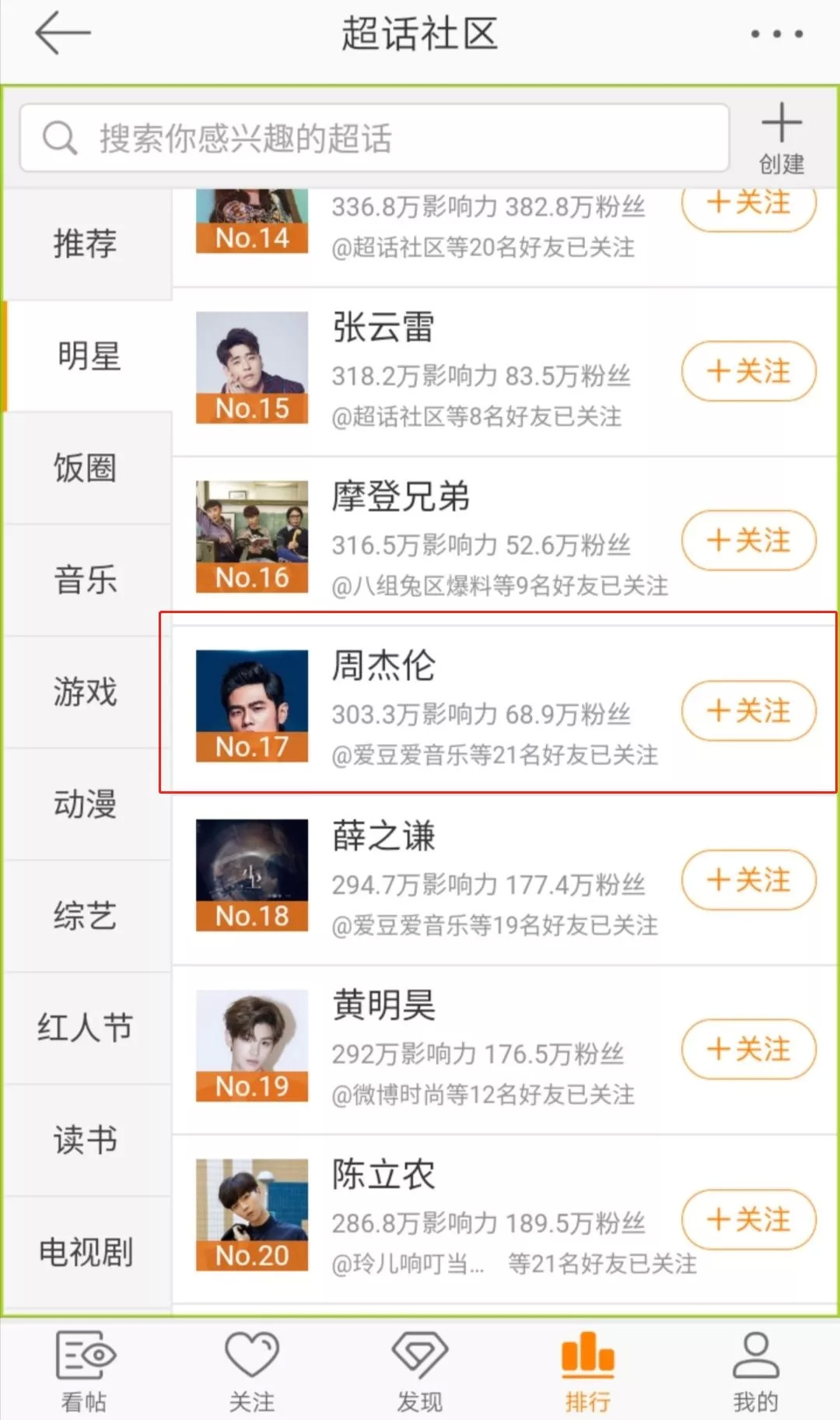Follow the 摩登兄弟 super topic
Screen dimensions: 840x1420
(x=748, y=540)
